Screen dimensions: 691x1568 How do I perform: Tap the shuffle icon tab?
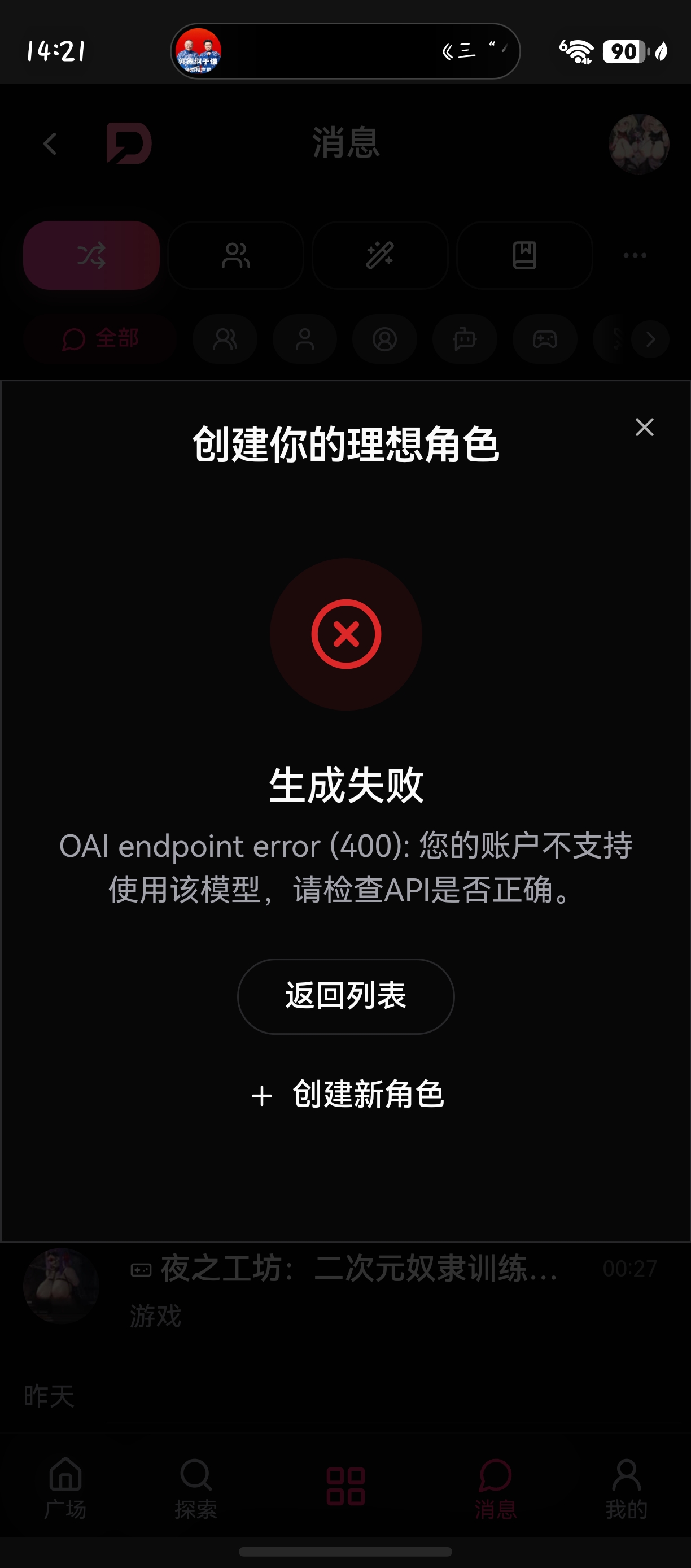coord(91,255)
